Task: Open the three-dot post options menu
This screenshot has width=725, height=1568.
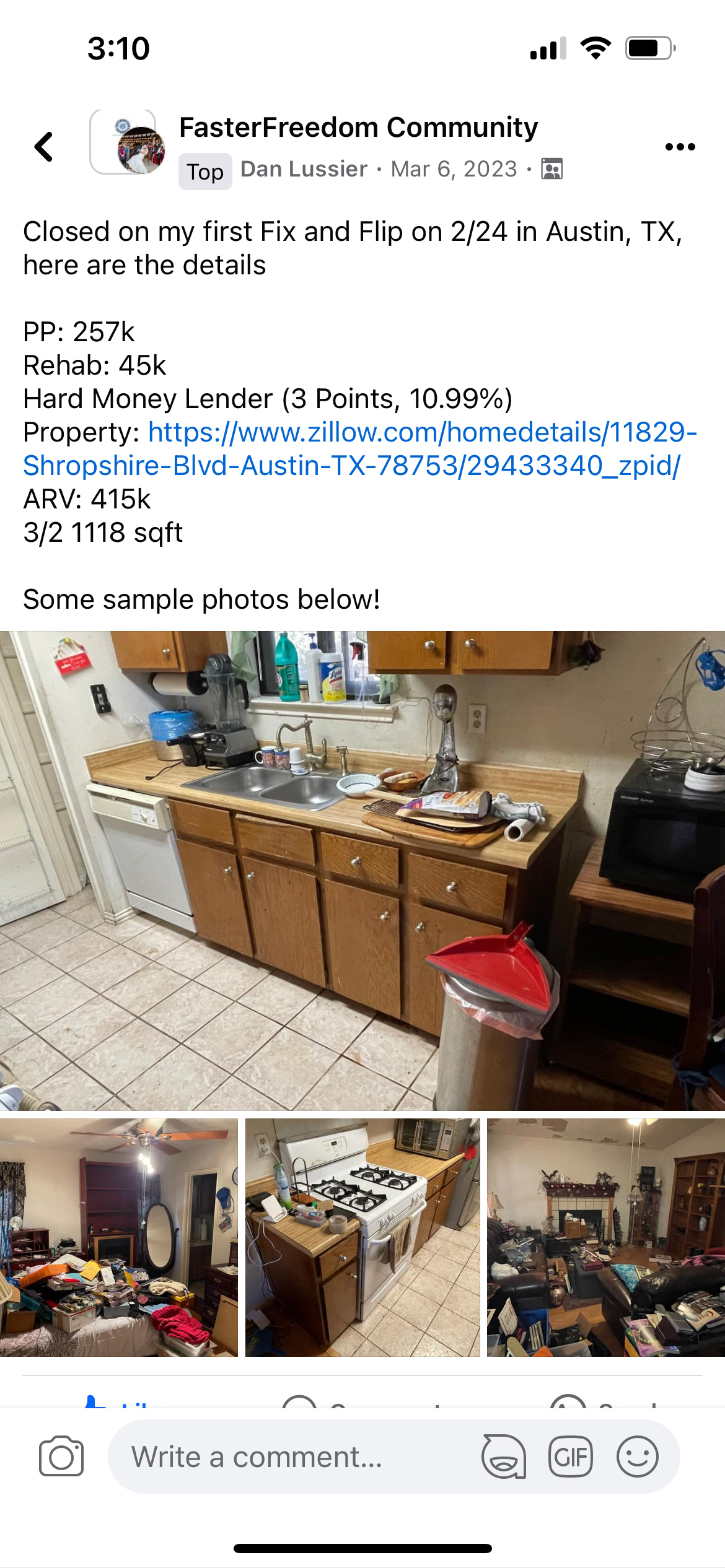Action: 680,147
